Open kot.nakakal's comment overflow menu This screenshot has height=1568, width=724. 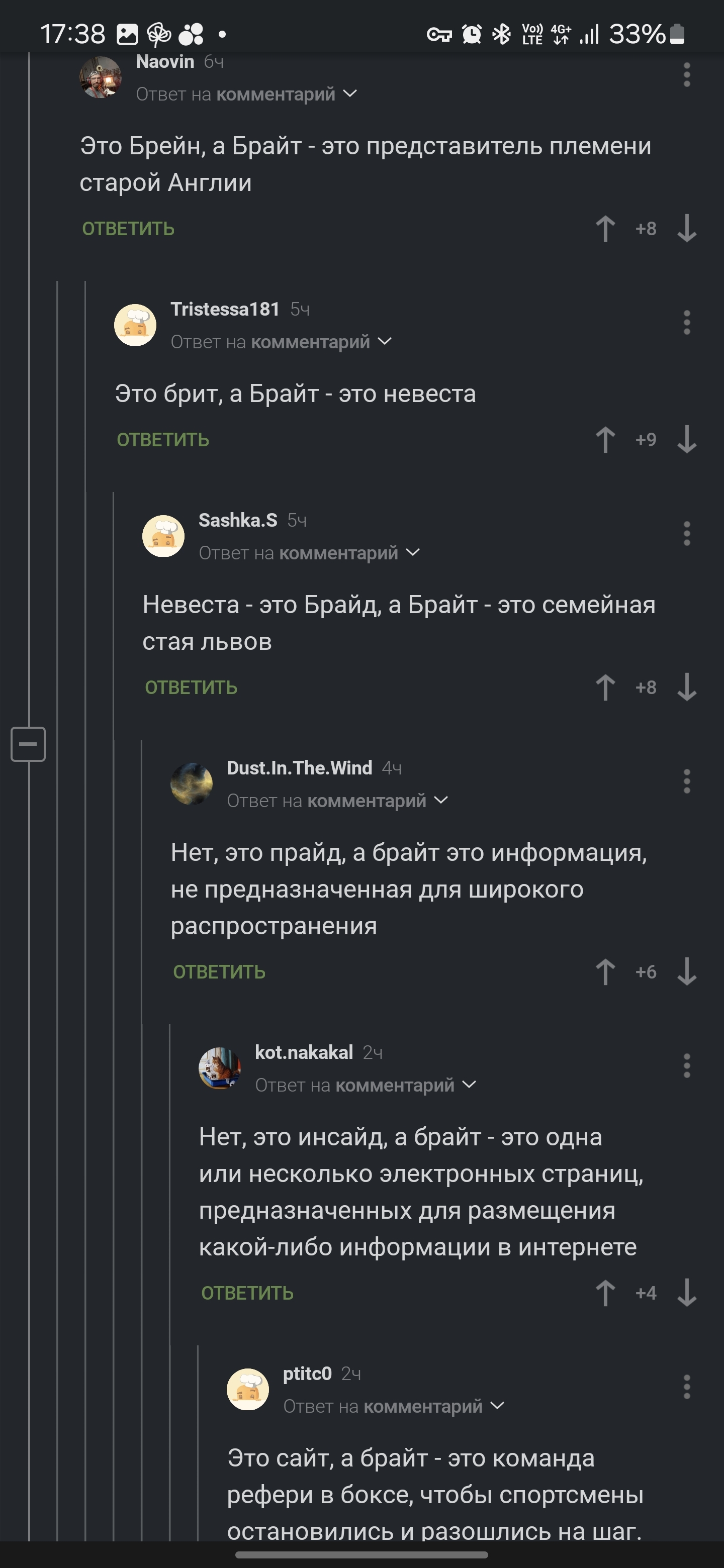coord(687,1066)
